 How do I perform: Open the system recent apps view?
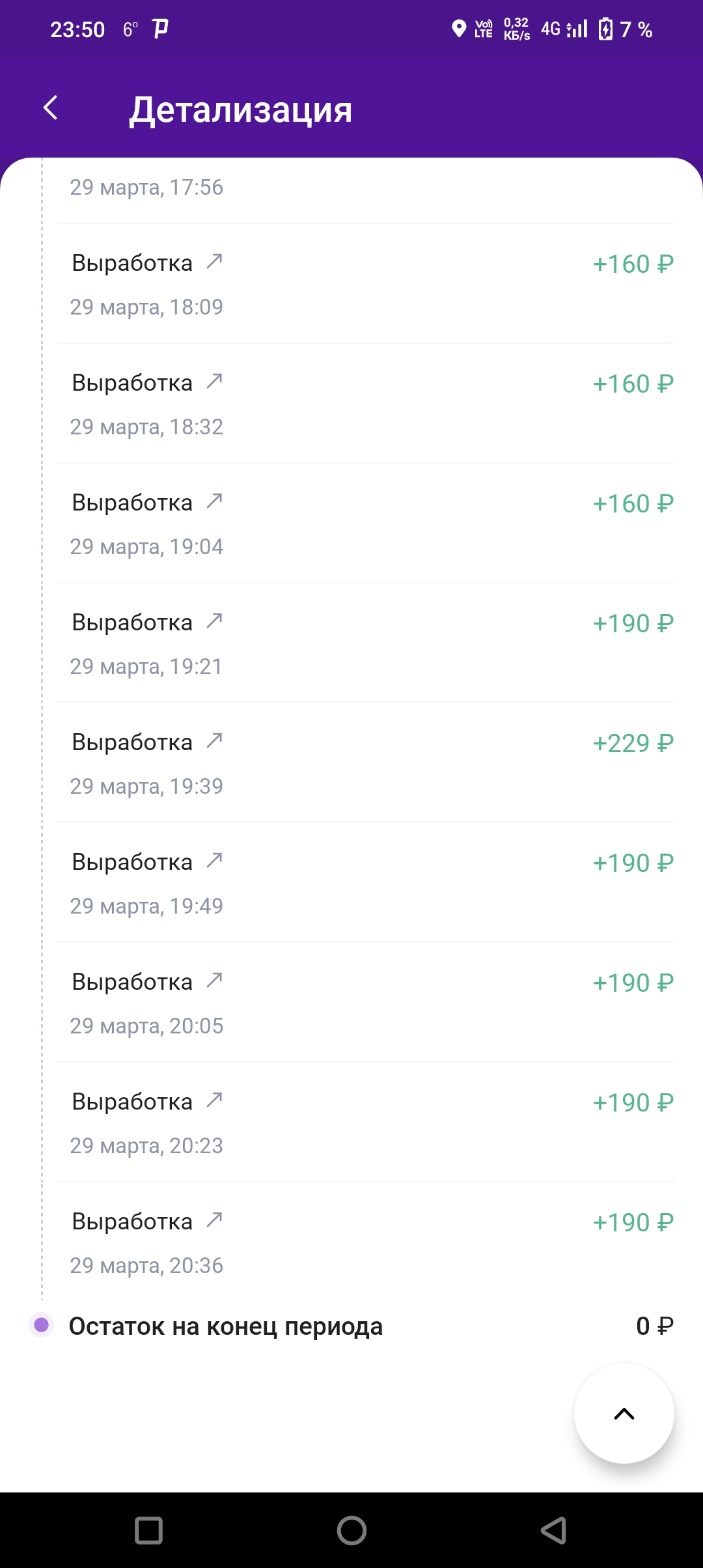tap(148, 1530)
